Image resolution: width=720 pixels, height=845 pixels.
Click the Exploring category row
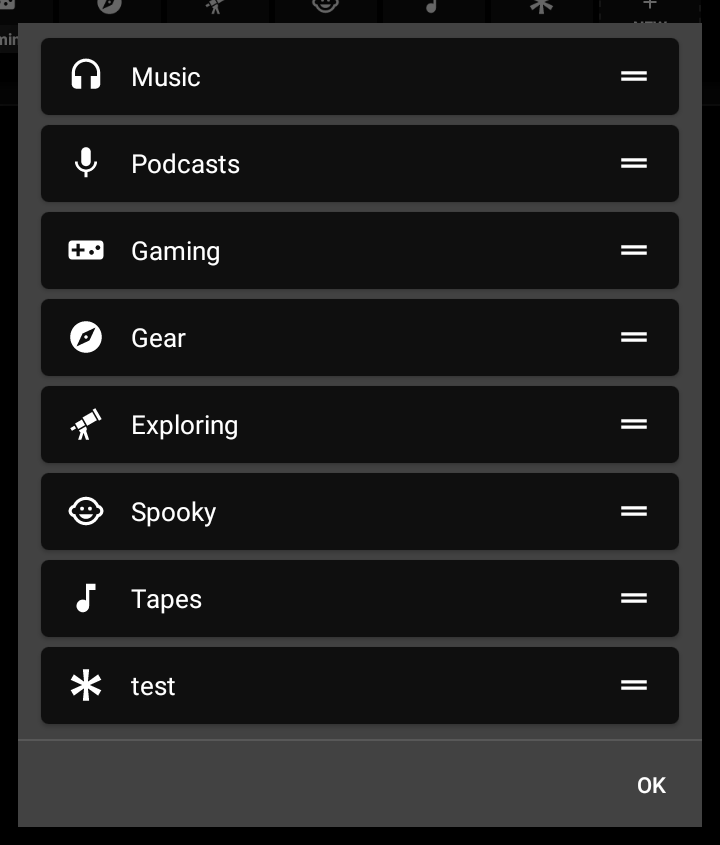coord(360,424)
